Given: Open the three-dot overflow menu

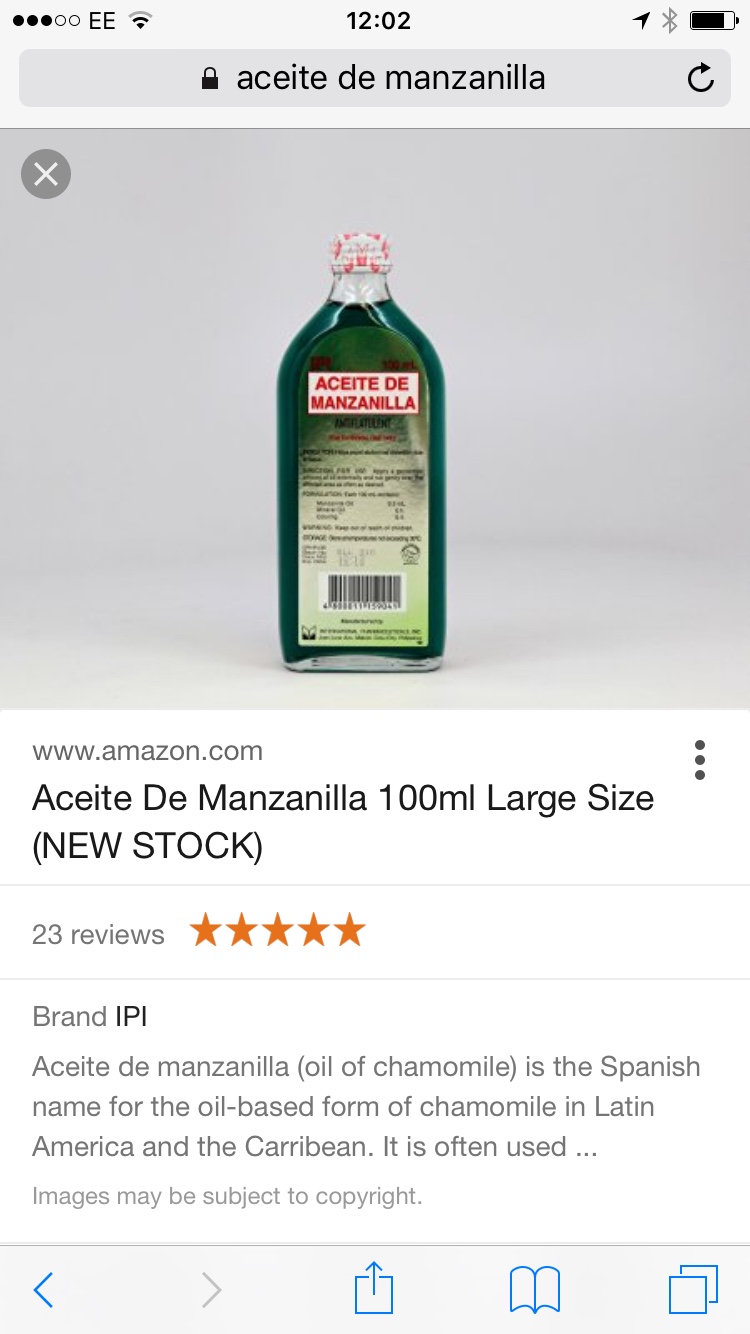Looking at the screenshot, I should pos(700,760).
